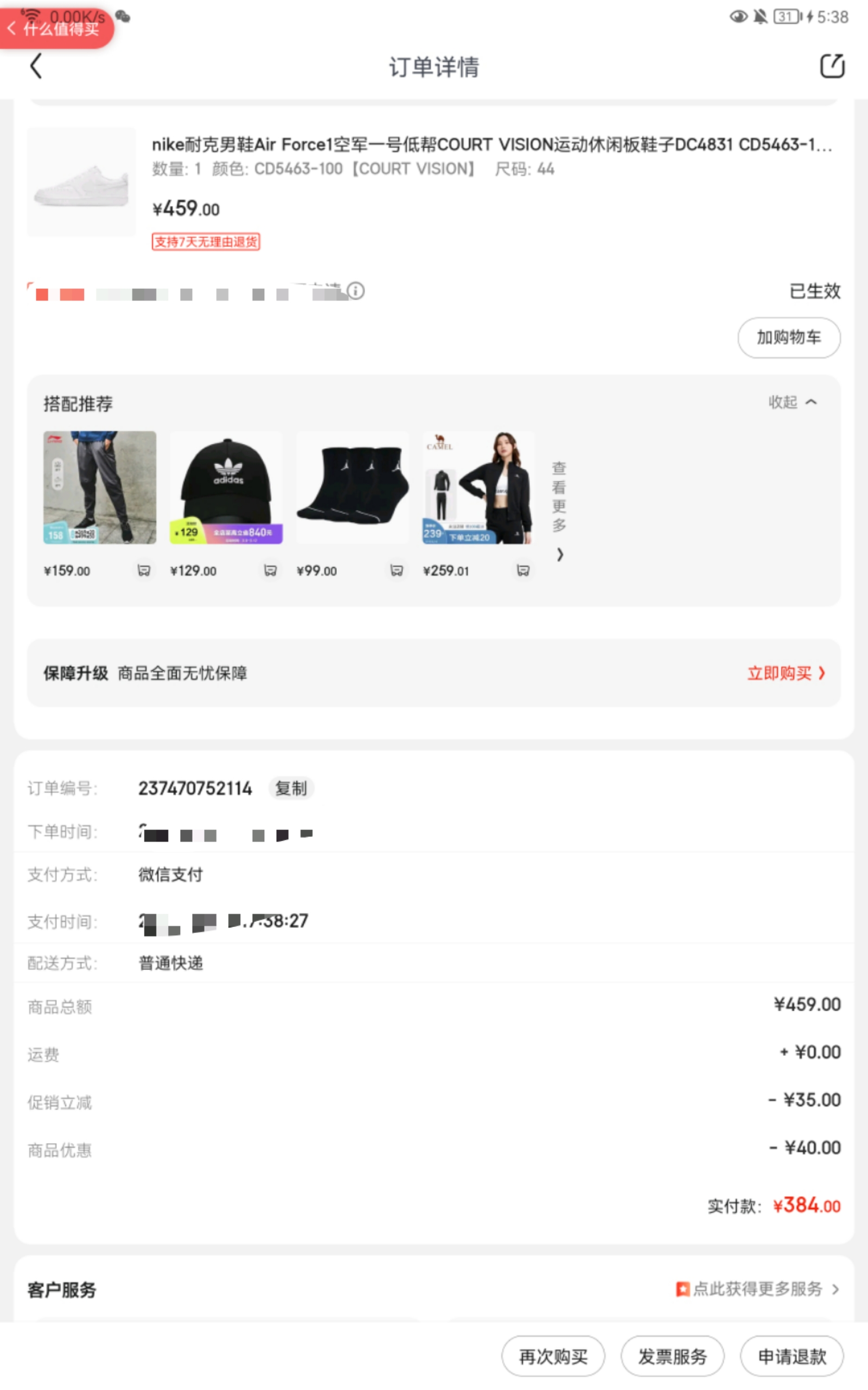
Task: Open the ¥159.00 Li-Ning pants item
Action: (99, 487)
